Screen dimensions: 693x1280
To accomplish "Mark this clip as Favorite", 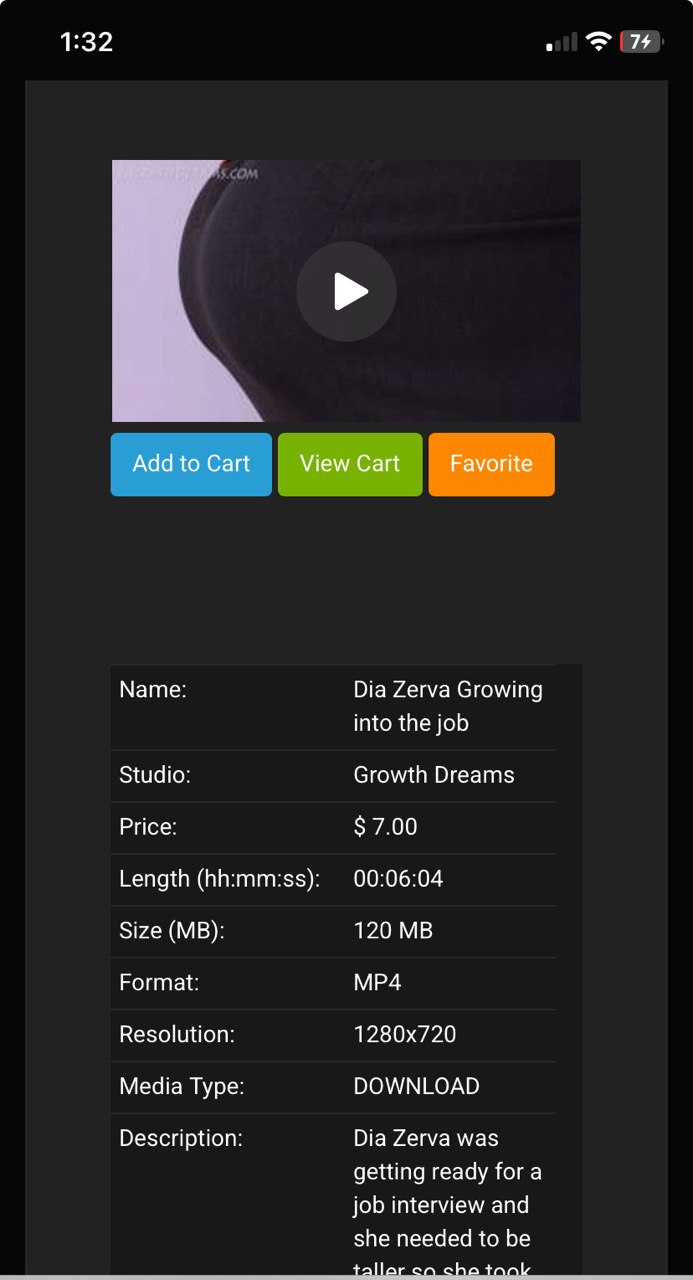I will pyautogui.click(x=491, y=464).
